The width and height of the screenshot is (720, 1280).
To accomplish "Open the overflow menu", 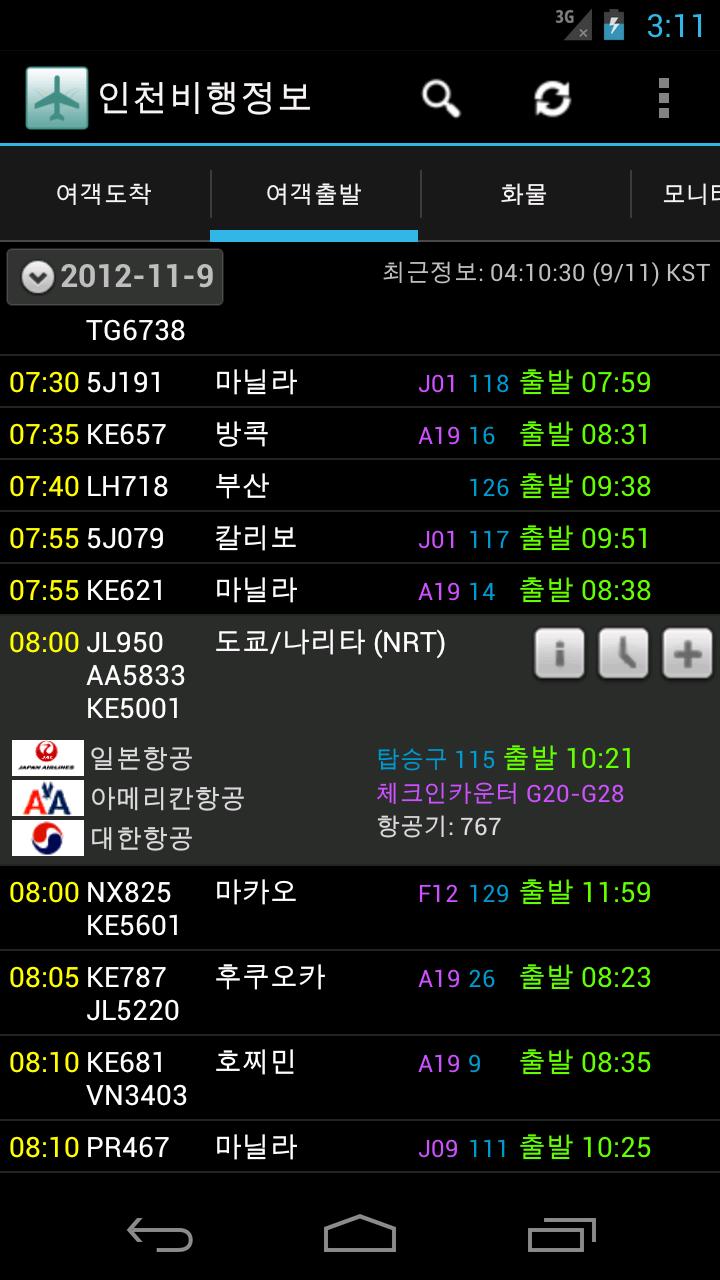I will pyautogui.click(x=663, y=98).
